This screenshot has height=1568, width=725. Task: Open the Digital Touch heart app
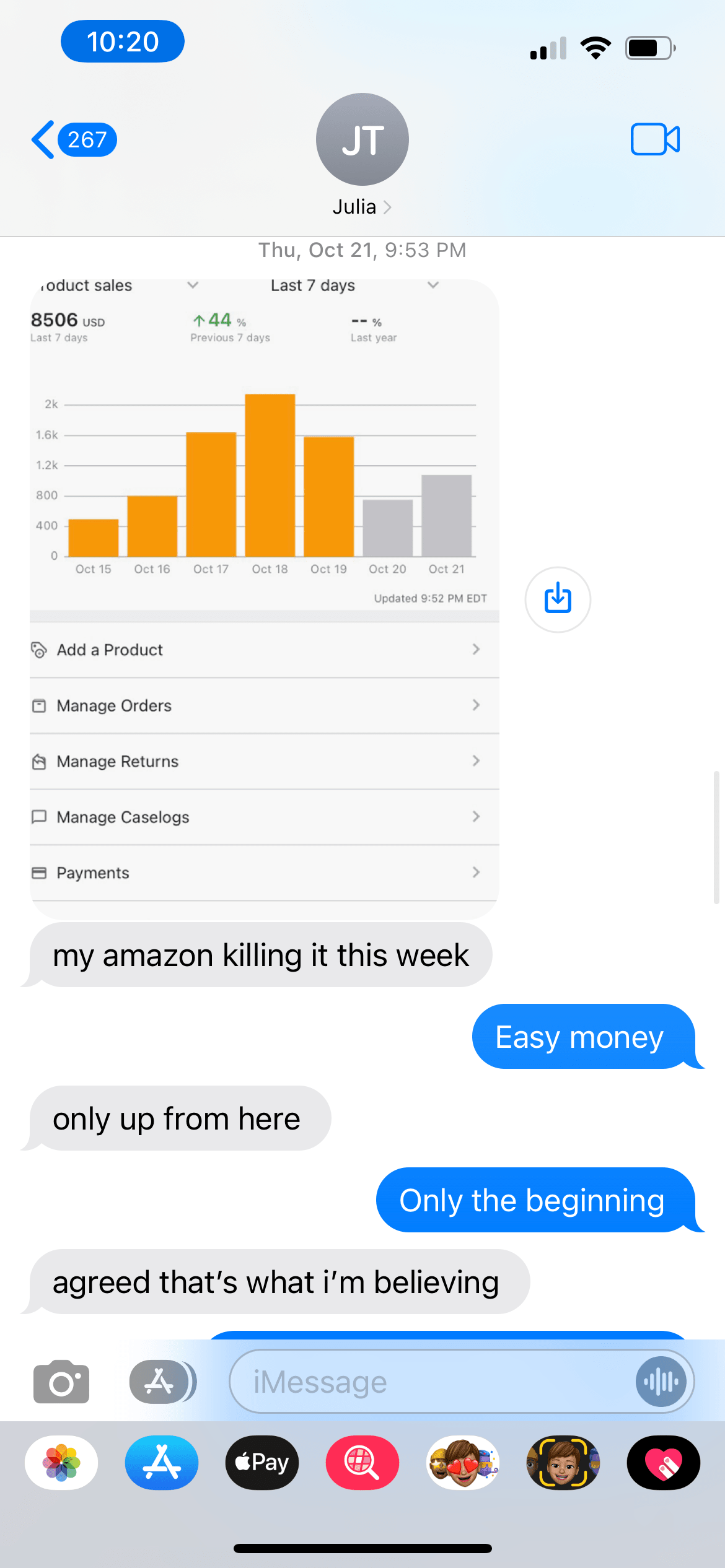(x=663, y=1462)
